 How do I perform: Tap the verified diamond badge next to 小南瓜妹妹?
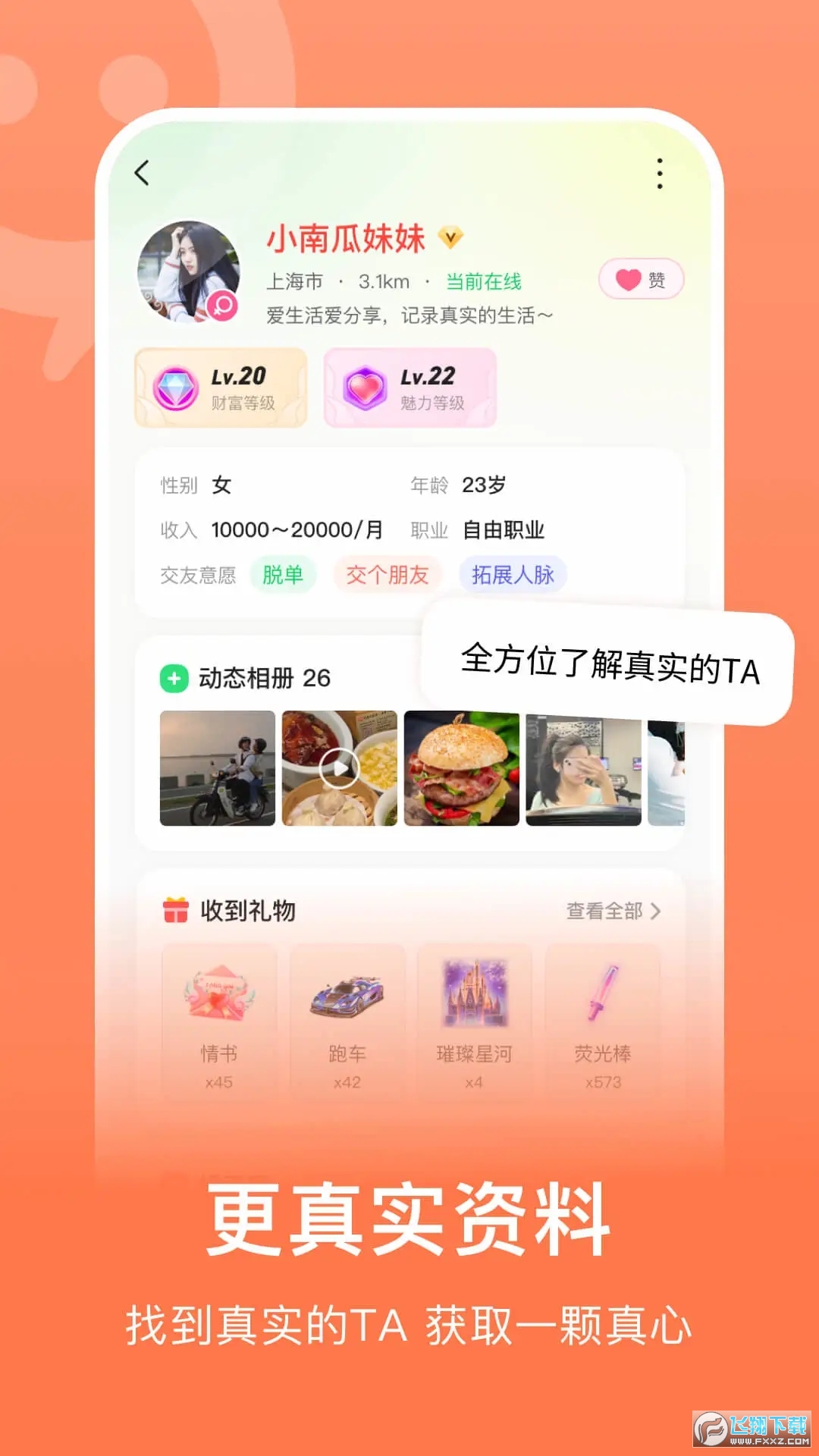(450, 237)
